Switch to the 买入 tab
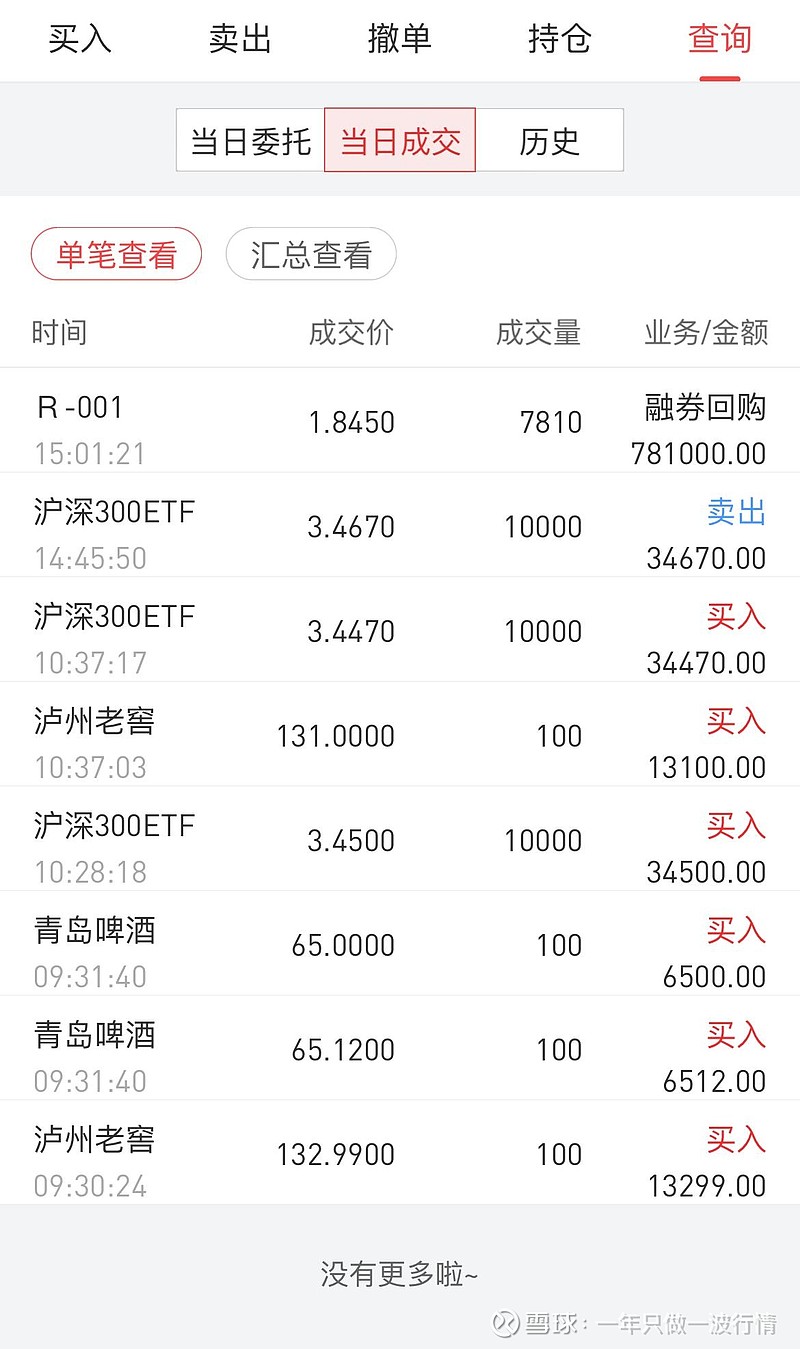 point(80,40)
